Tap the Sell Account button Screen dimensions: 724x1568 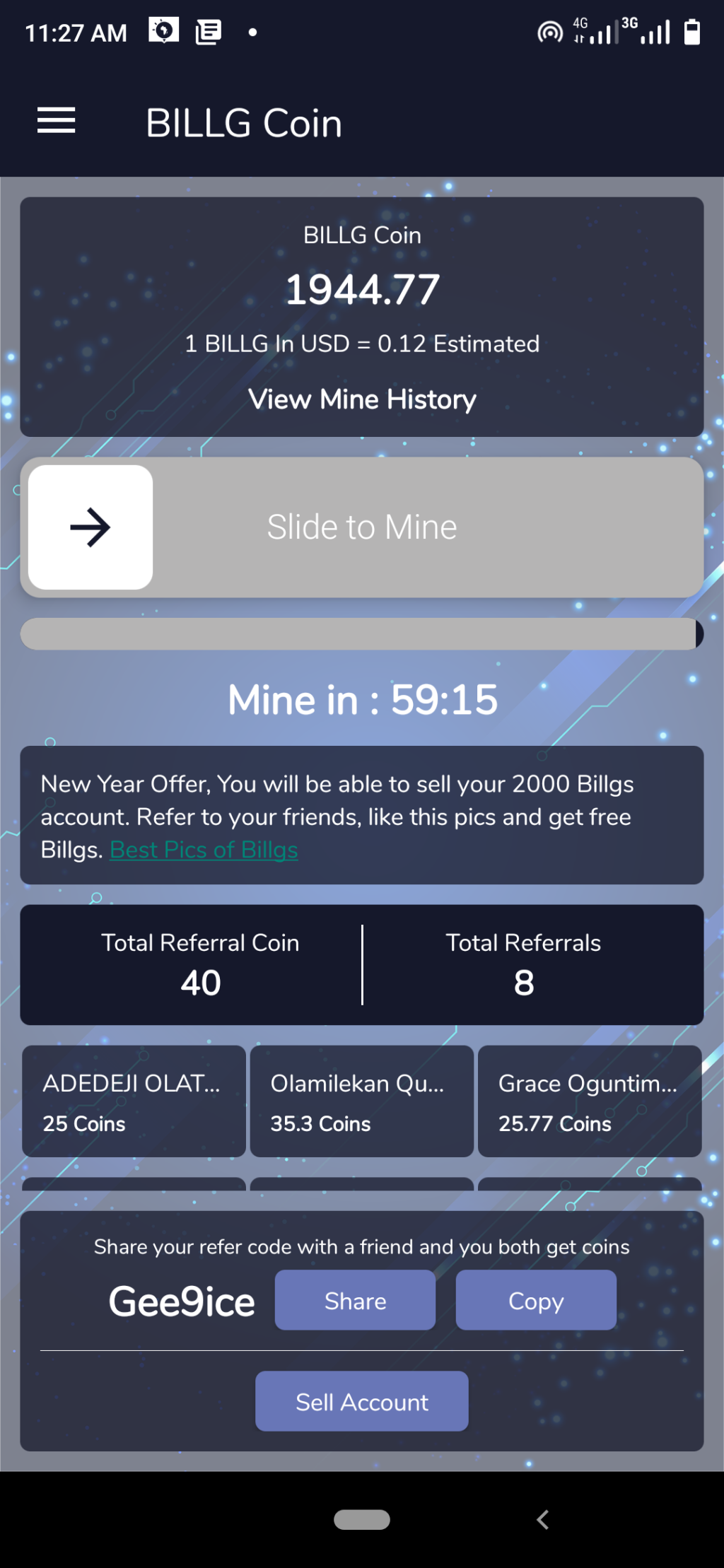[x=361, y=1401]
